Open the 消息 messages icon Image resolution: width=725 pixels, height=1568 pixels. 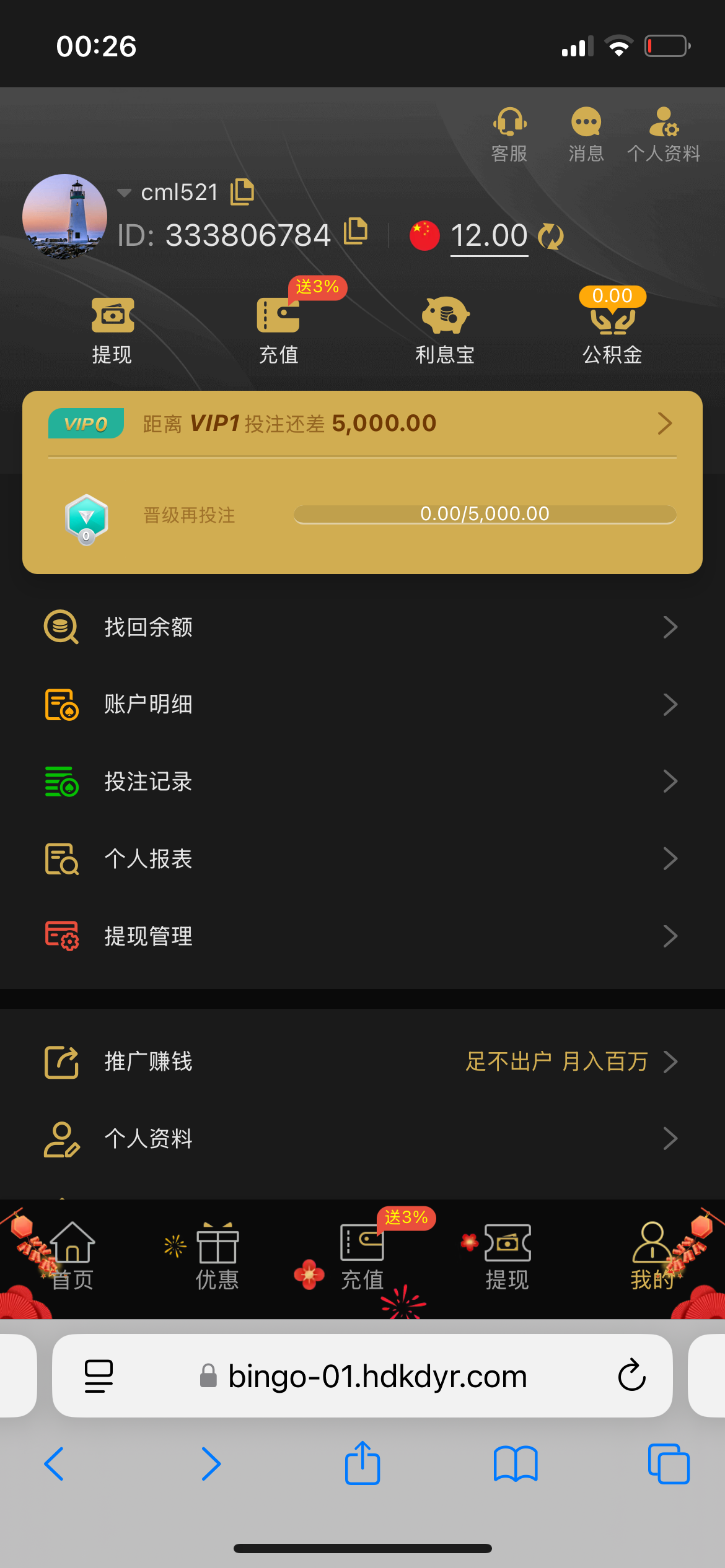coord(586,134)
